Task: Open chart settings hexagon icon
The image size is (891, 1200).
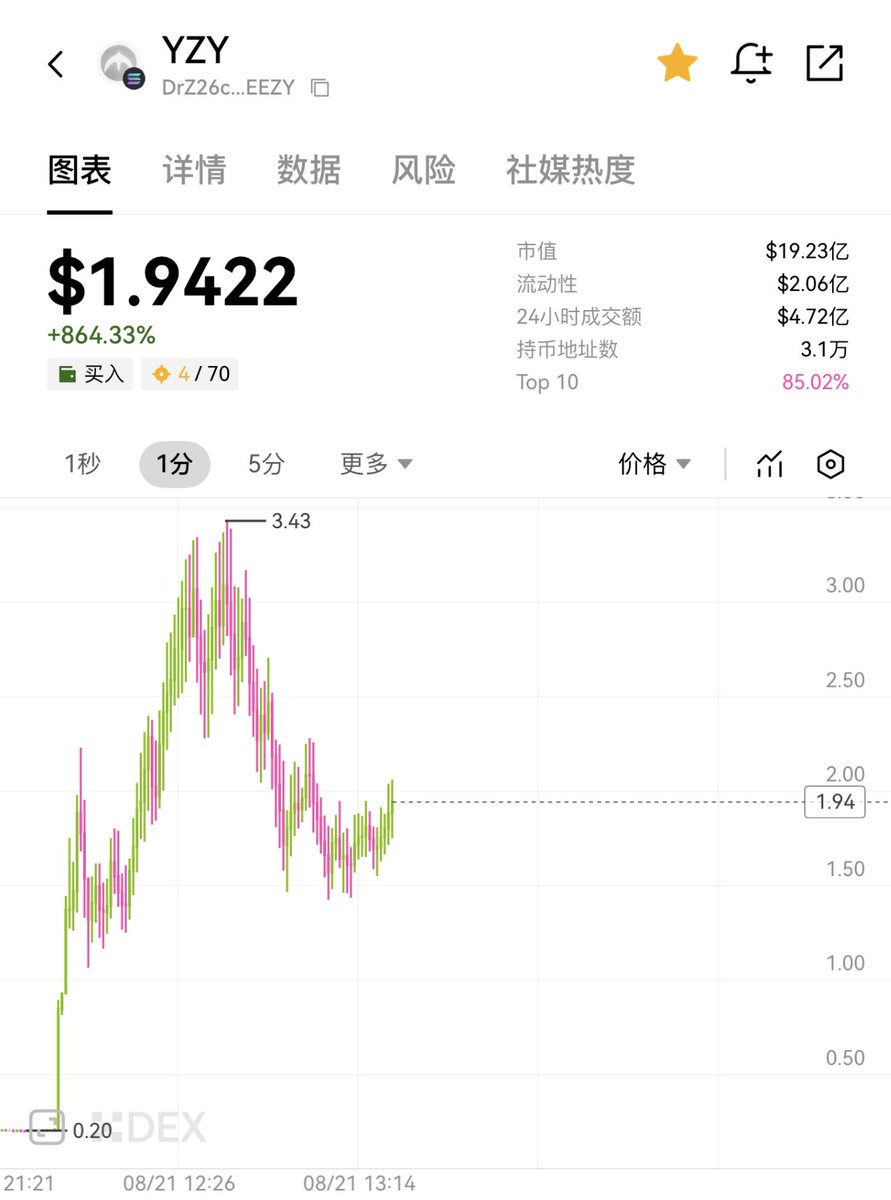Action: tap(831, 464)
